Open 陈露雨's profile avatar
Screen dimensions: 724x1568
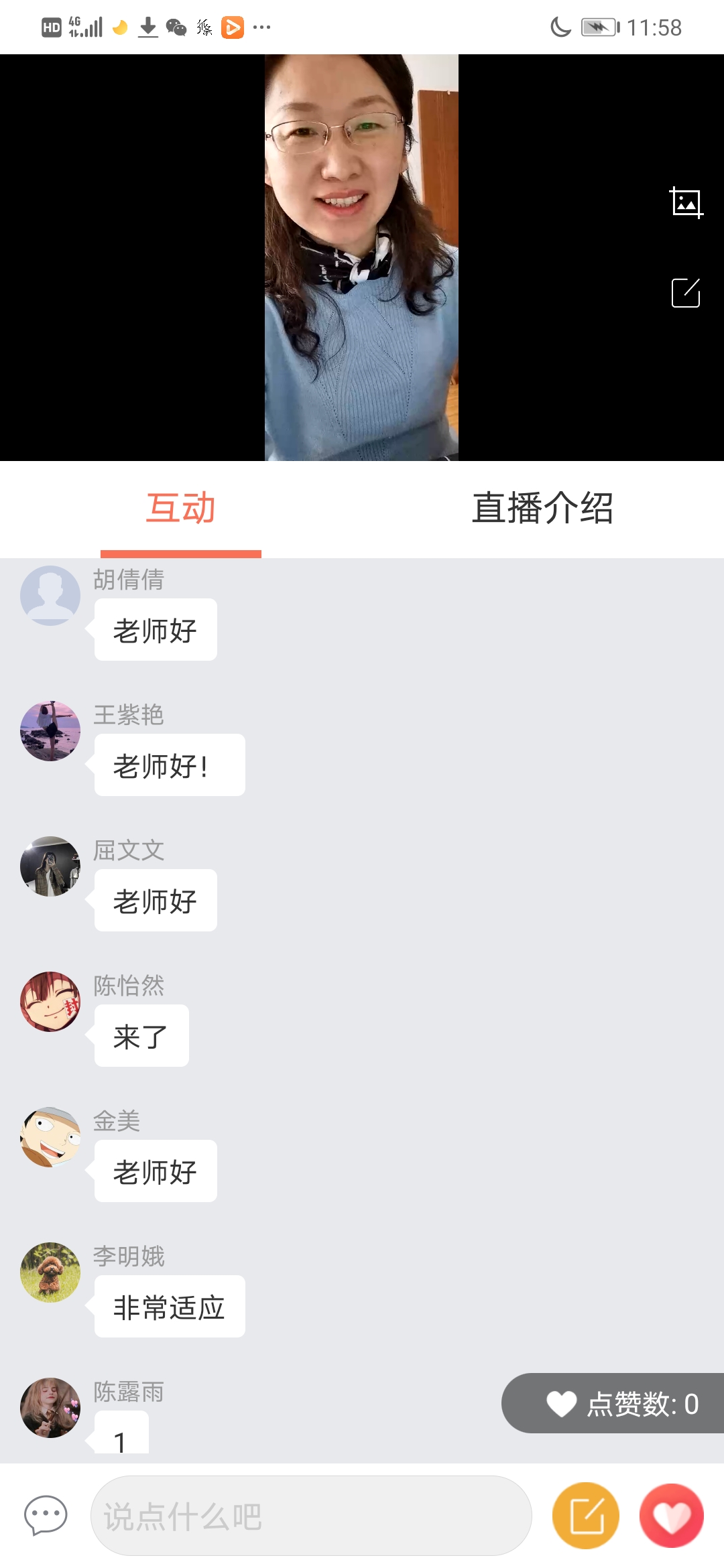(50, 1408)
